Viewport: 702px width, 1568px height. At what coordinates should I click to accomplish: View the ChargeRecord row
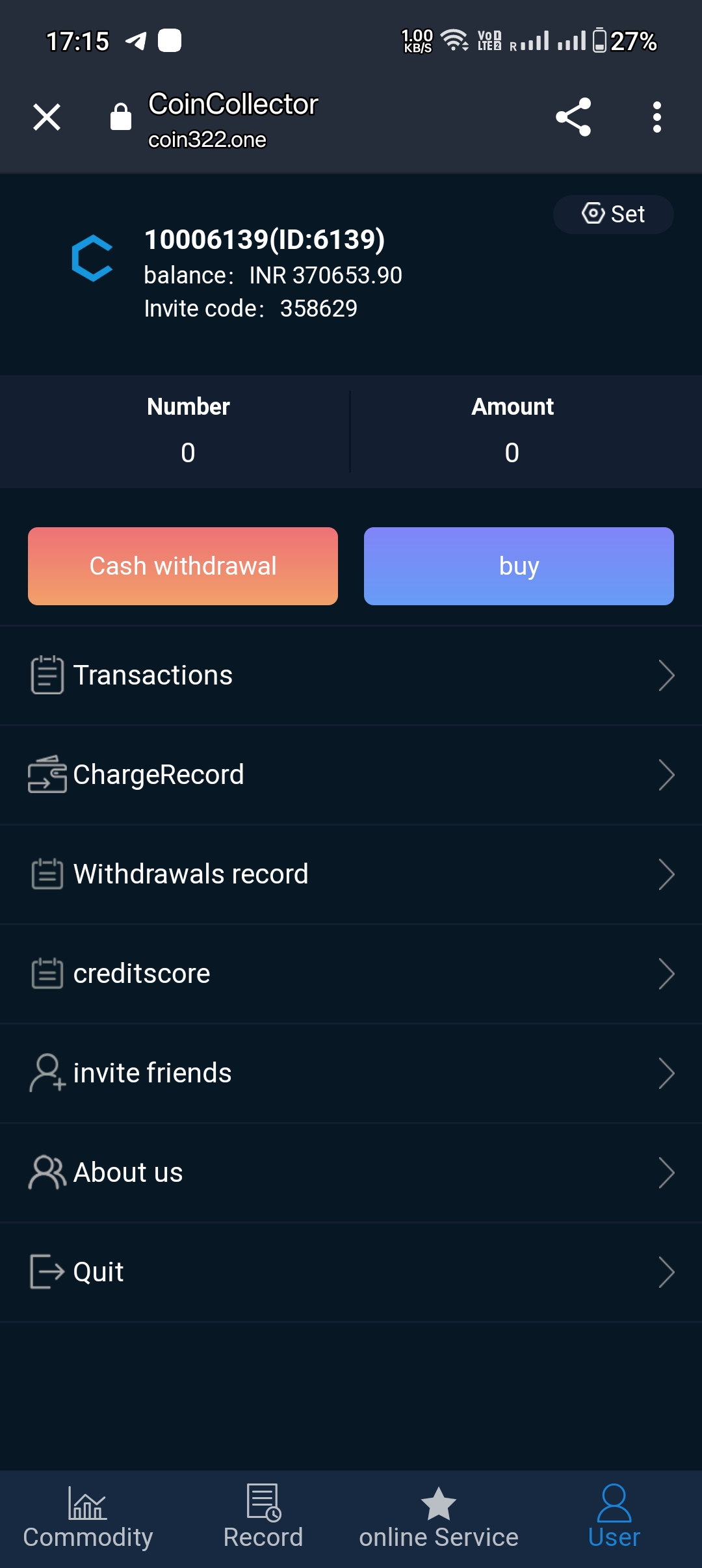[351, 775]
